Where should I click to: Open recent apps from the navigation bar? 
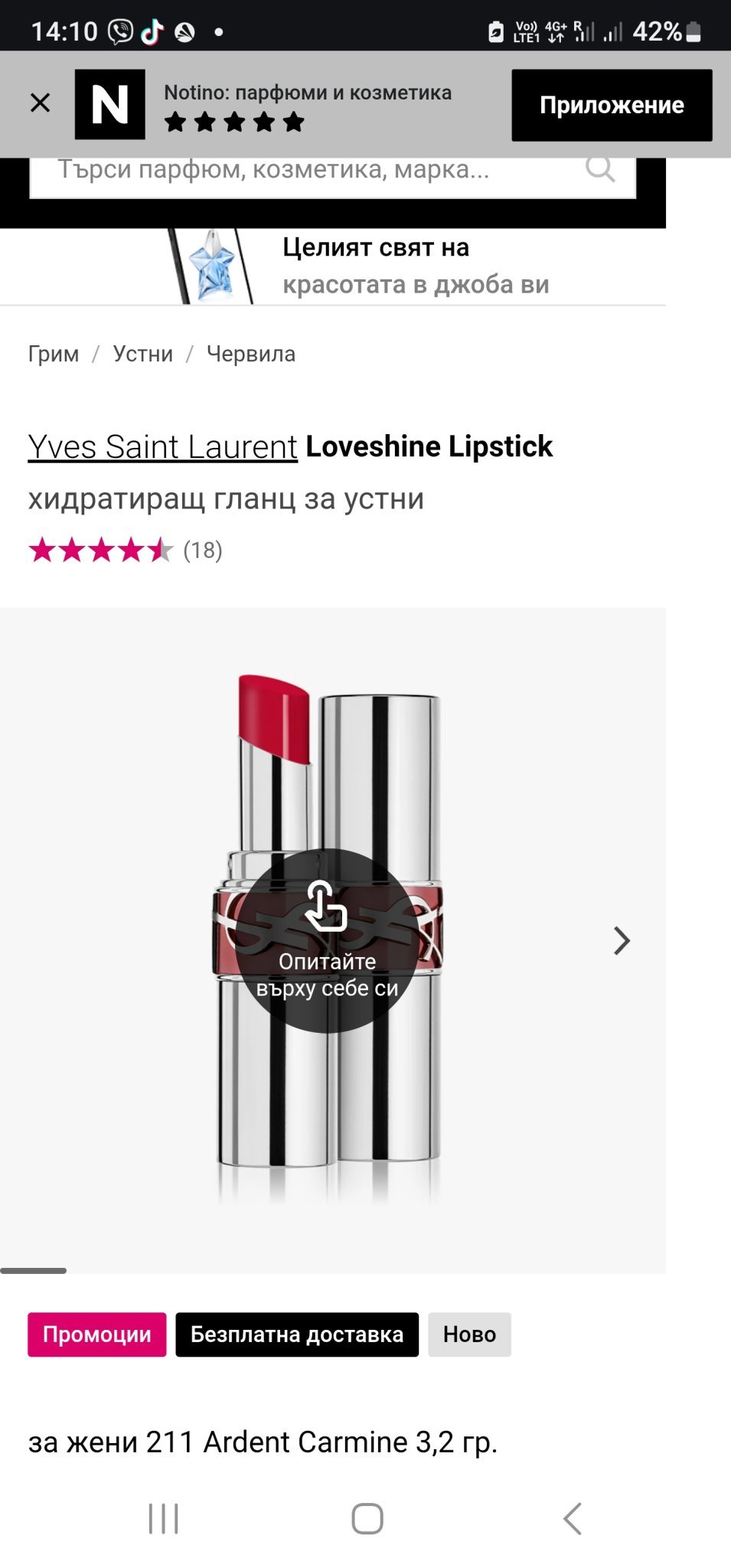point(163,1518)
